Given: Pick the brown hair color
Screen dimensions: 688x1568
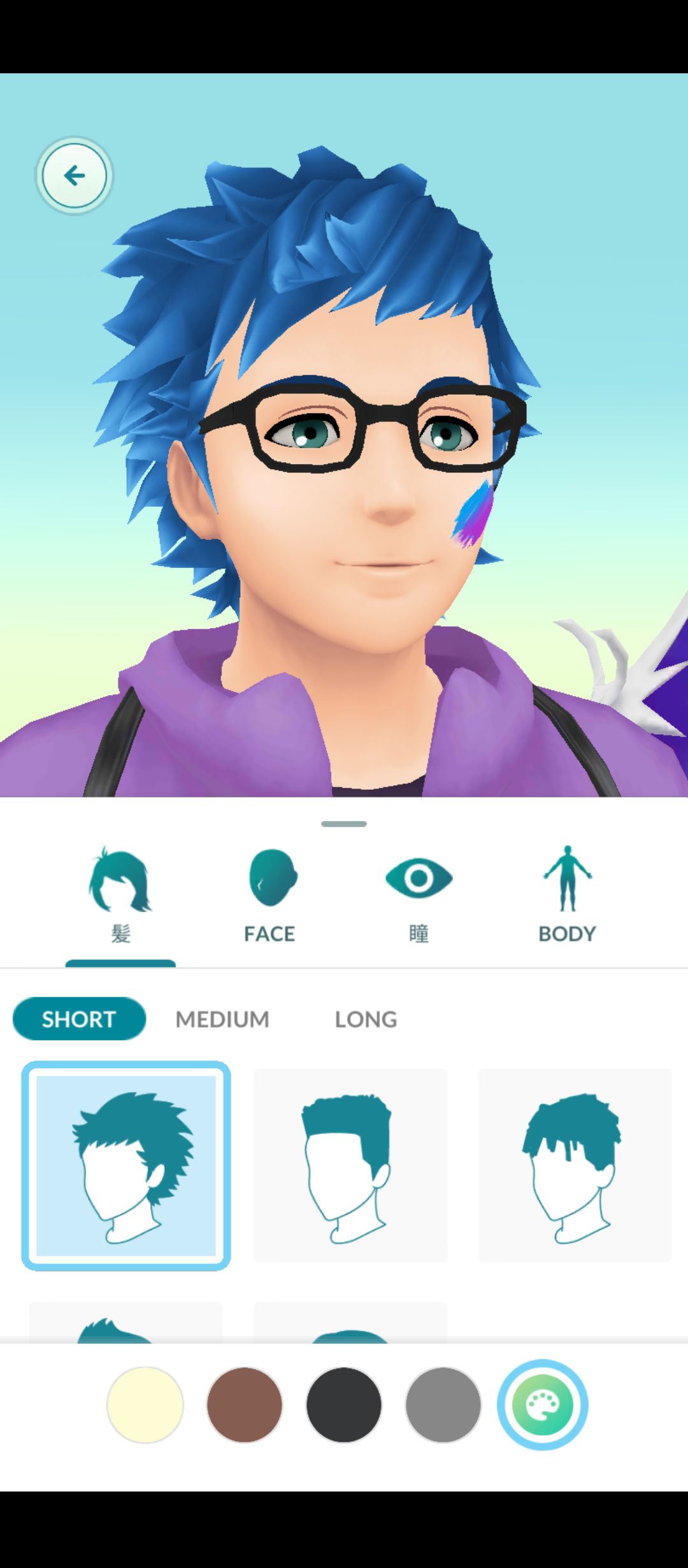Looking at the screenshot, I should tap(245, 1405).
